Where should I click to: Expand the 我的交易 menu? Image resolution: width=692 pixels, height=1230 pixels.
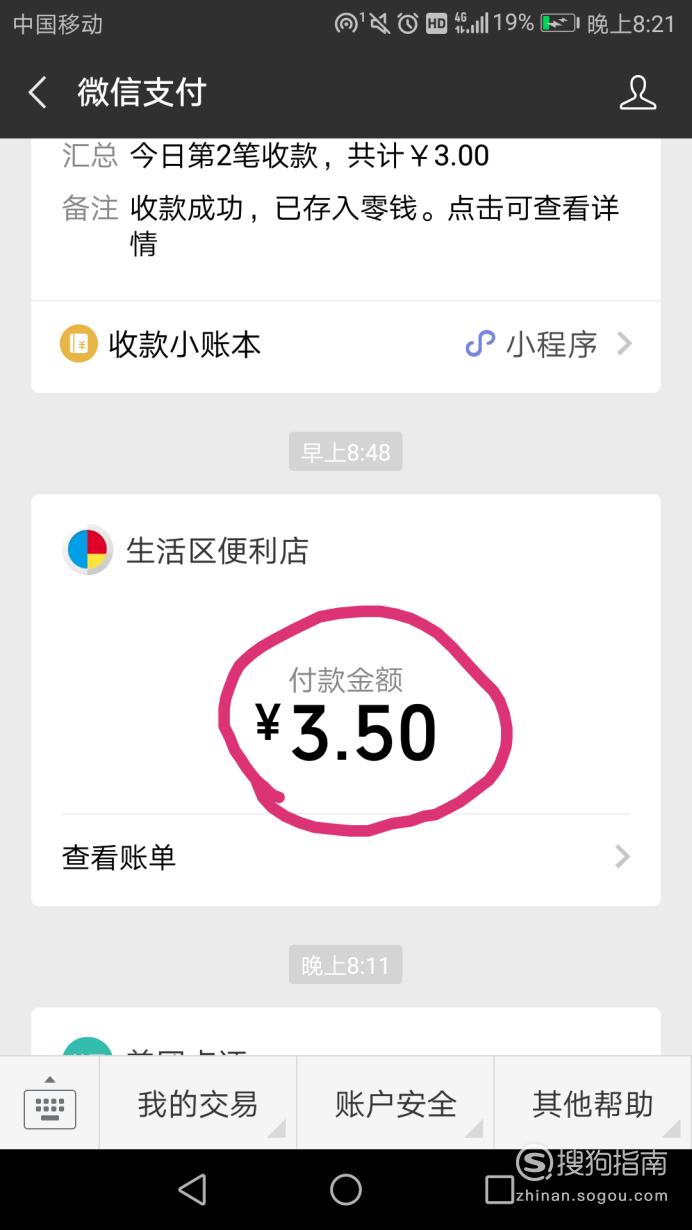[x=198, y=1104]
